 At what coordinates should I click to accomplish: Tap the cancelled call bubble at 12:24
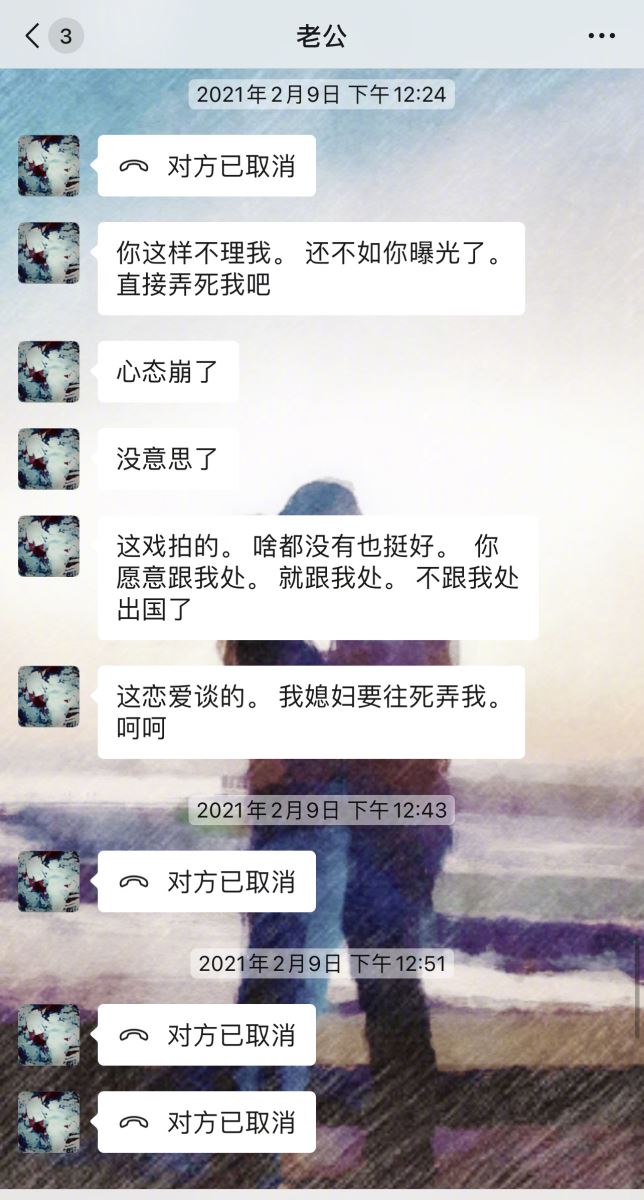tap(207, 166)
